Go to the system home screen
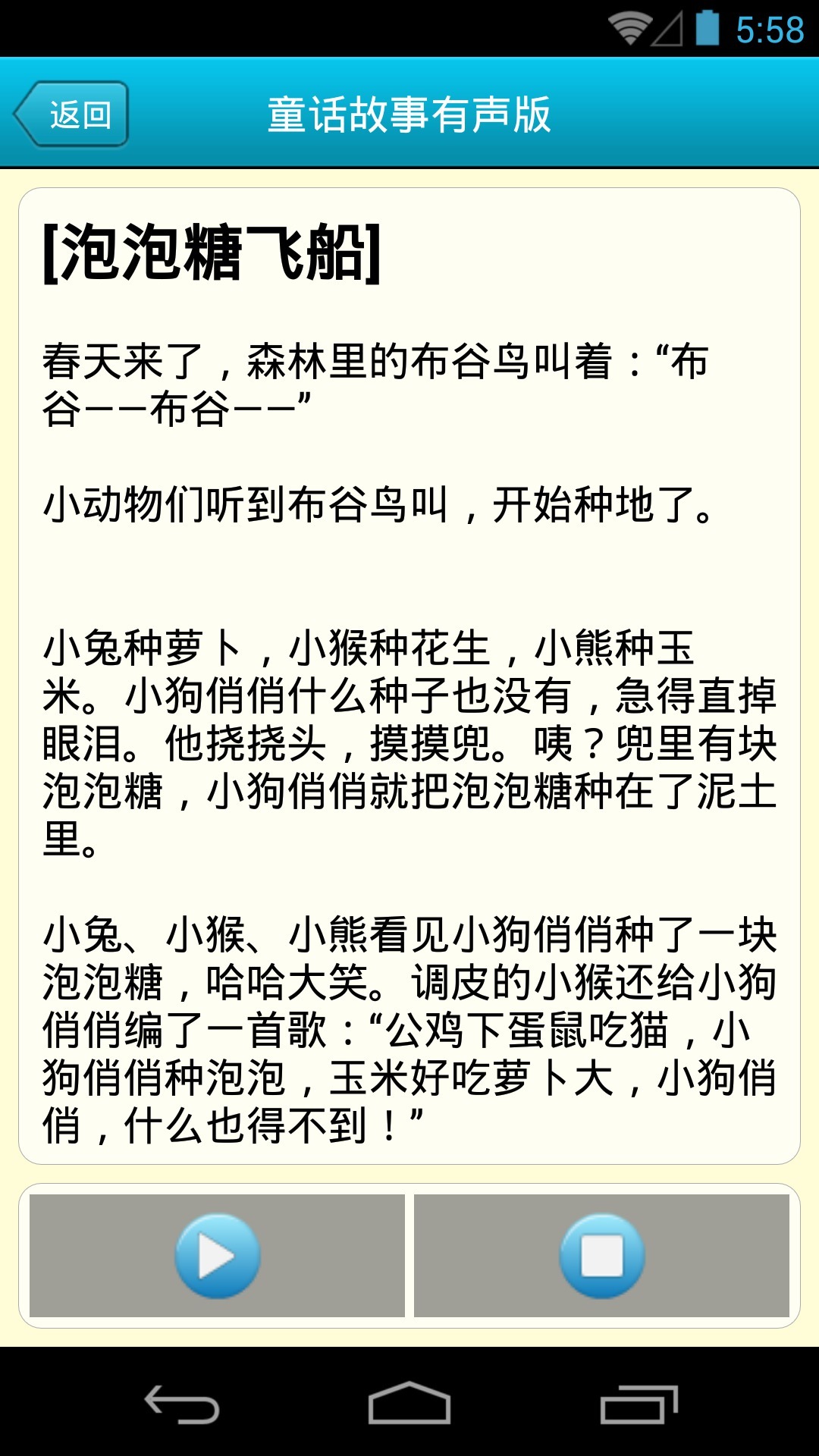This screenshot has width=819, height=1456. point(409,1404)
